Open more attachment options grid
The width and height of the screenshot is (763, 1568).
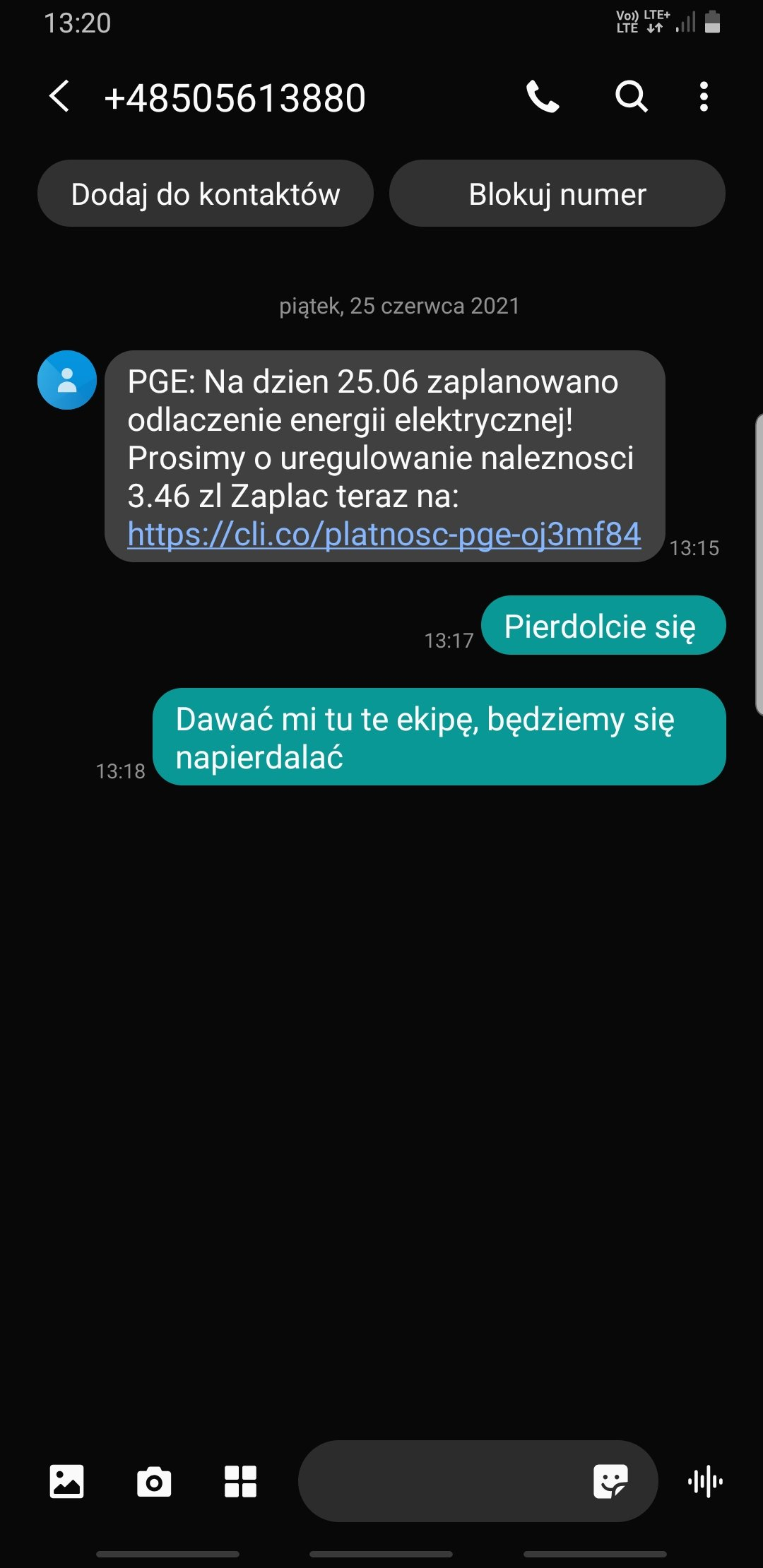240,1481
